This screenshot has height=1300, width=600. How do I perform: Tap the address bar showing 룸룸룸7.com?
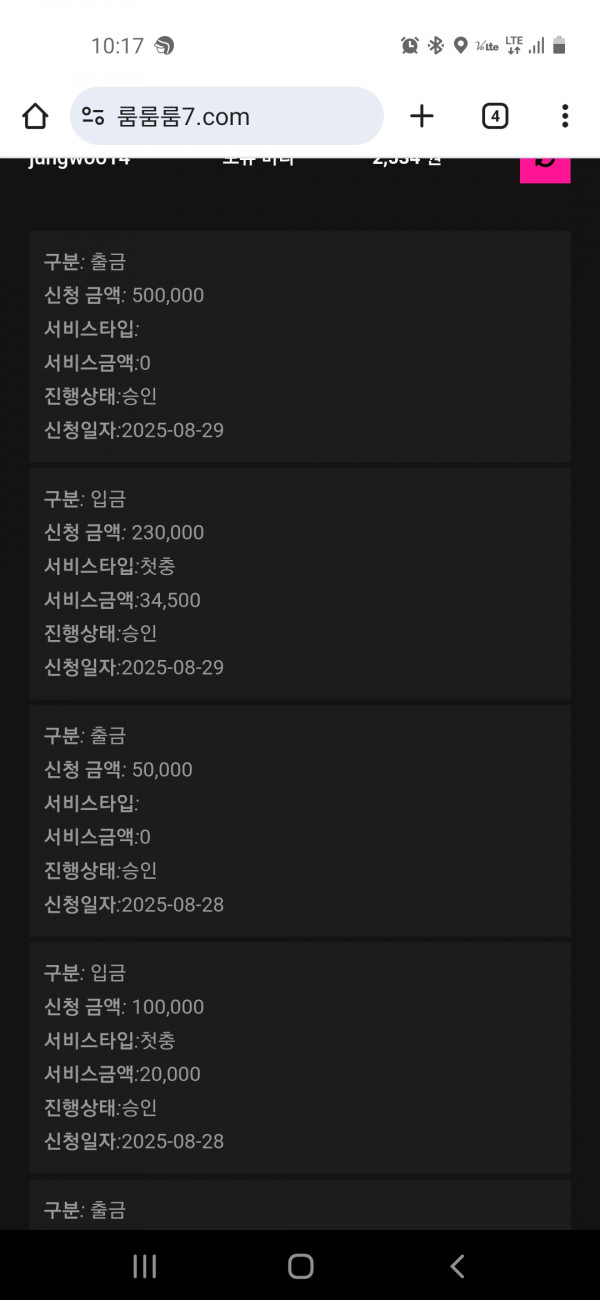pos(227,116)
